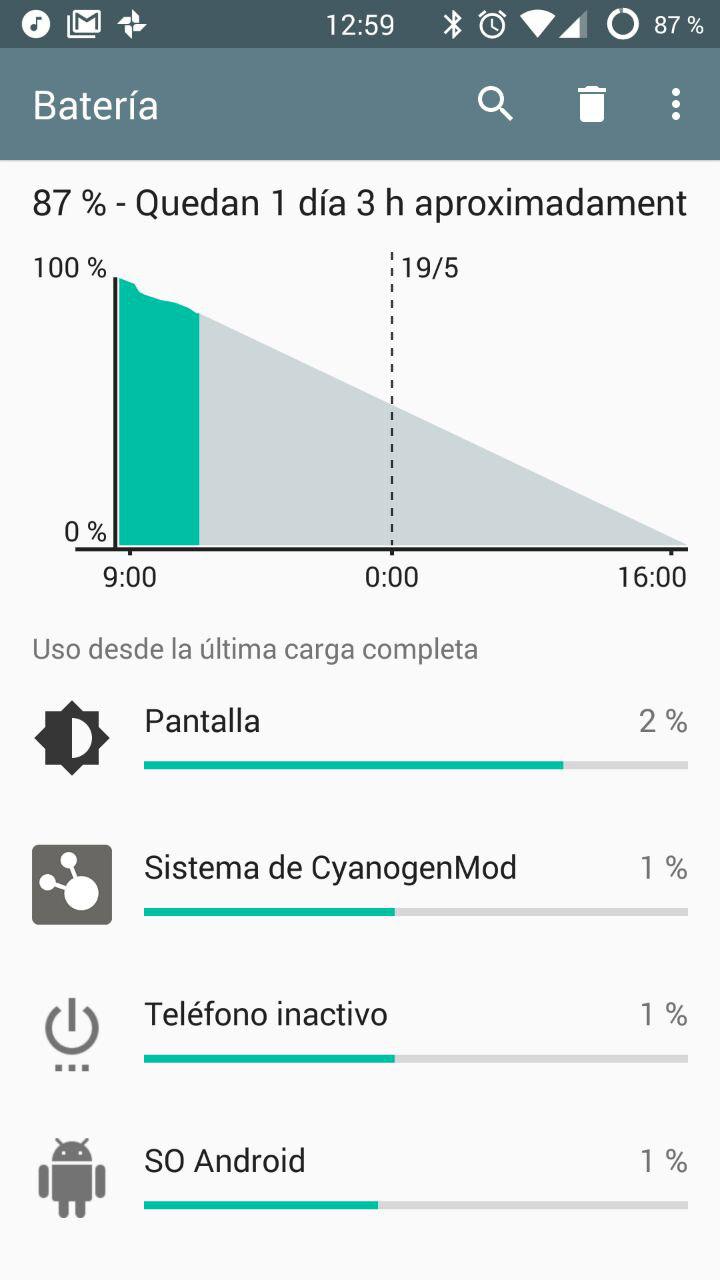Tap the trash icon to reset stats
The image size is (720, 1280).
point(591,104)
